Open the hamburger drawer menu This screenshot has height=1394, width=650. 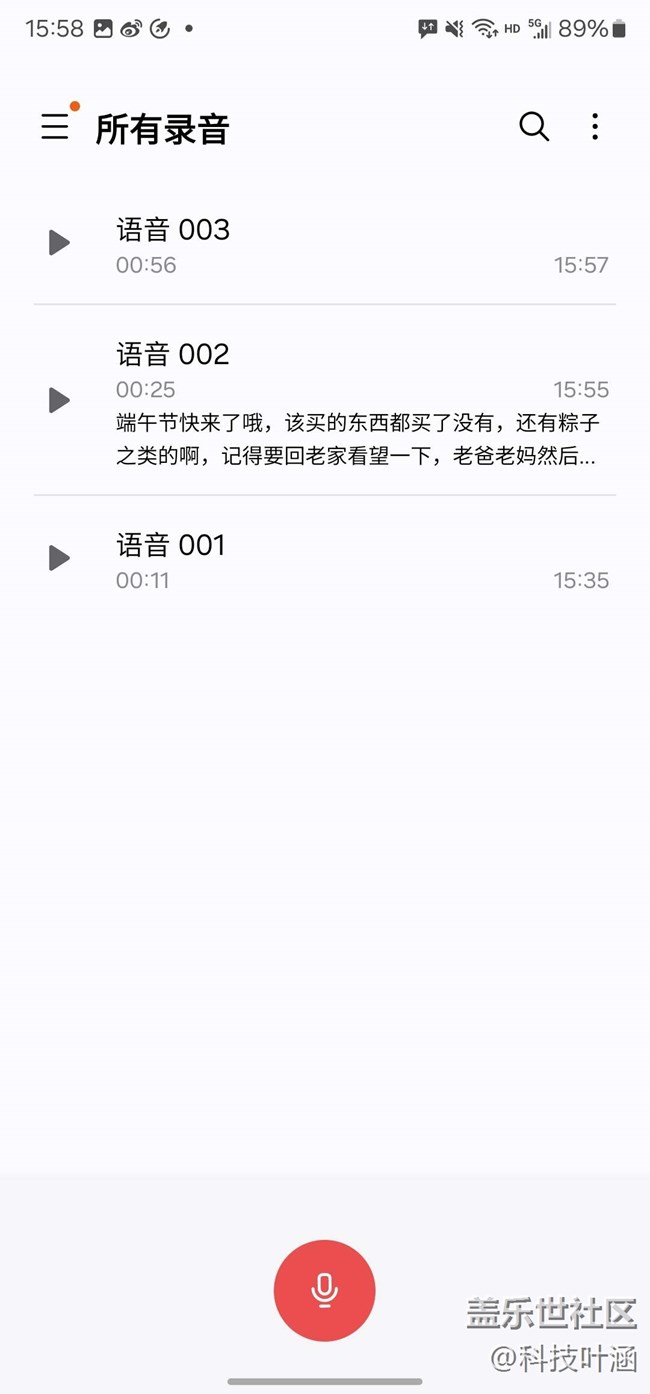[55, 127]
